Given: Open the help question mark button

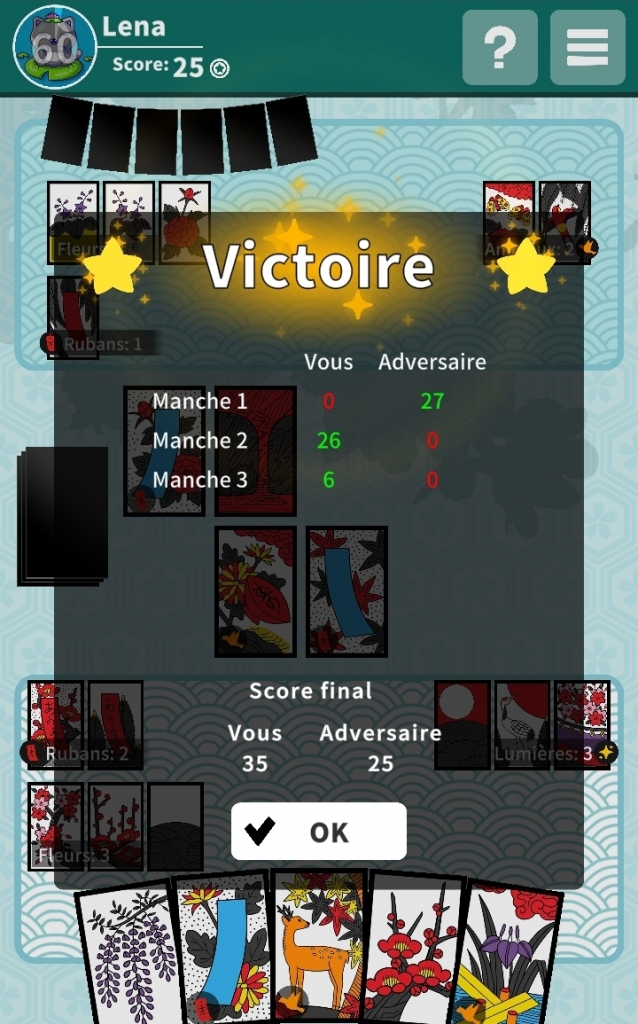Looking at the screenshot, I should [x=500, y=47].
